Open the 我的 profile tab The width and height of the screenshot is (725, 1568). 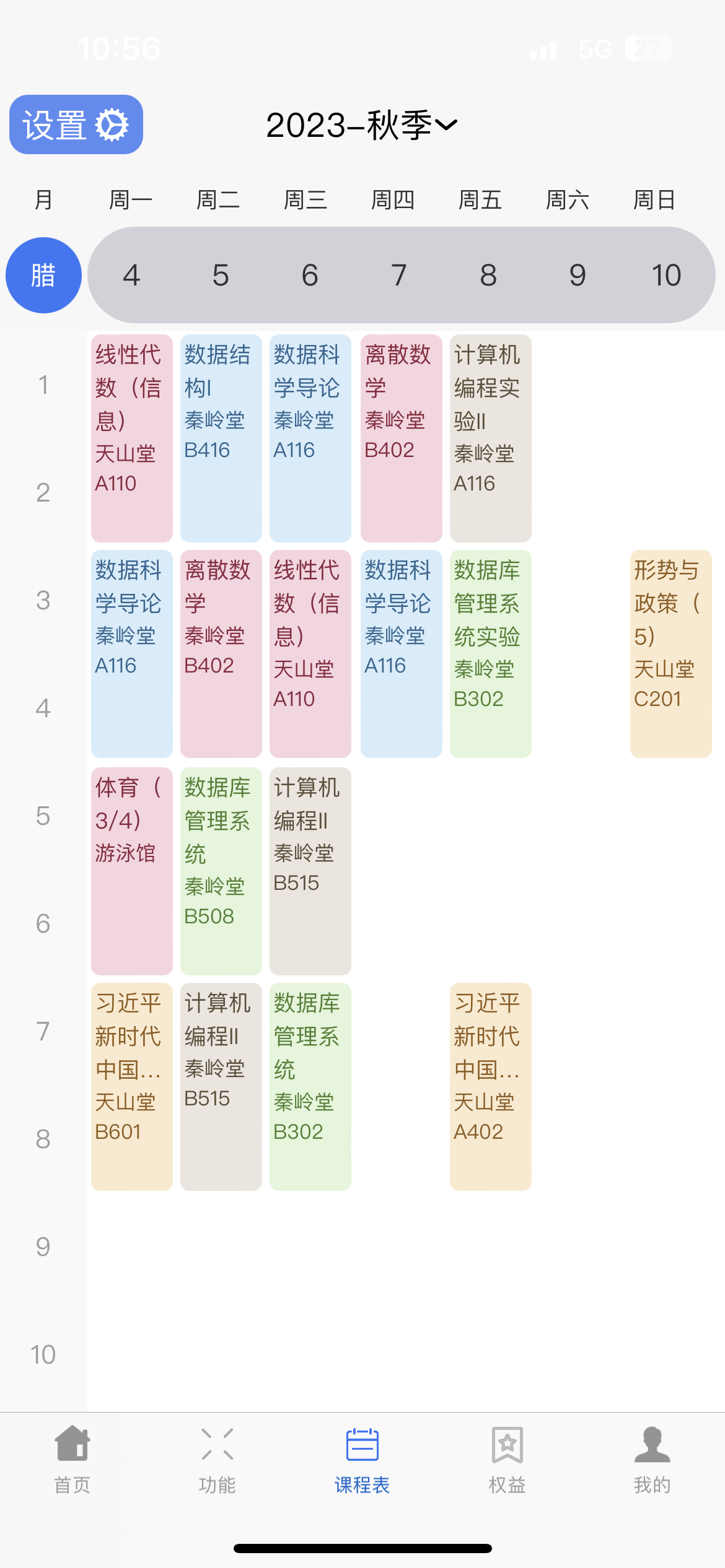[x=652, y=1460]
